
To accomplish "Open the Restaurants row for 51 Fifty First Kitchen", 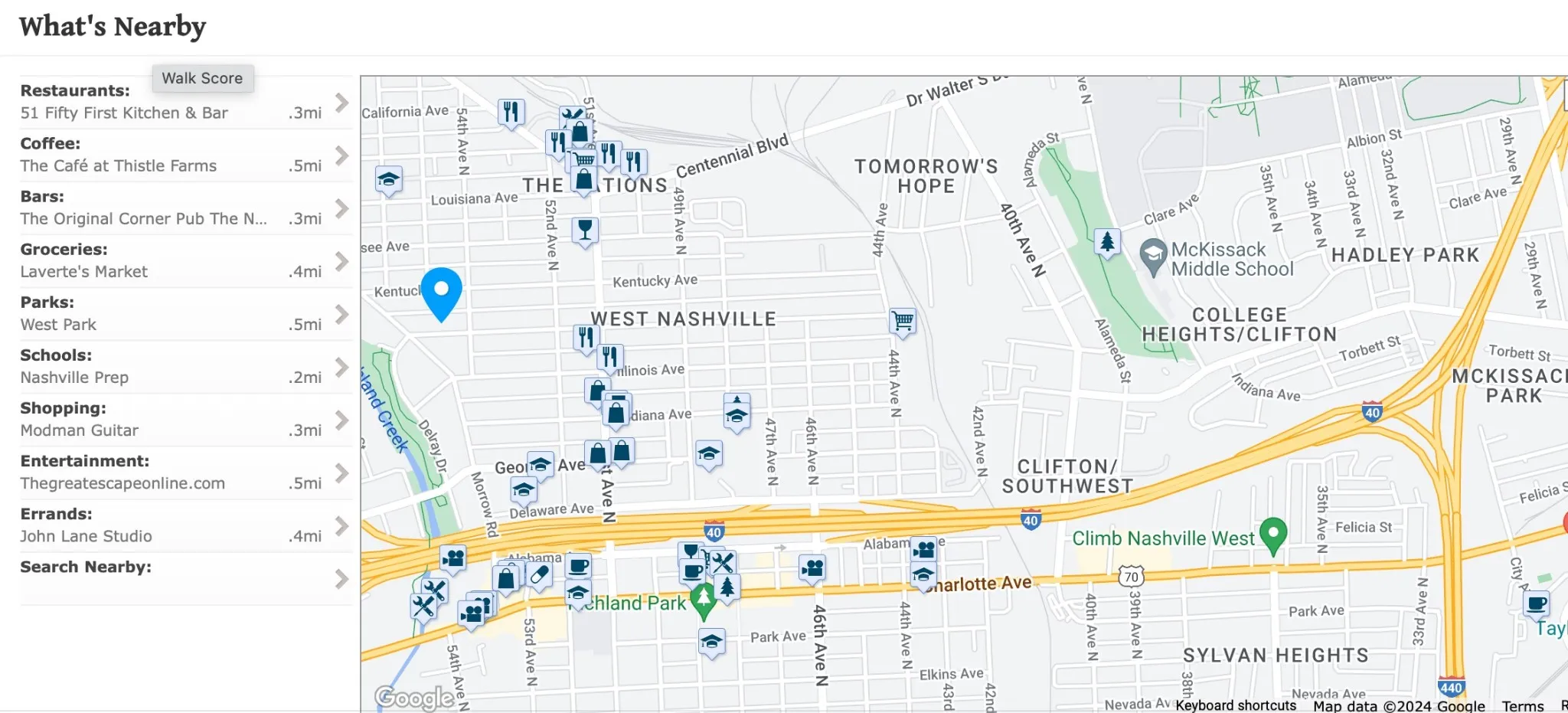I will [x=184, y=103].
